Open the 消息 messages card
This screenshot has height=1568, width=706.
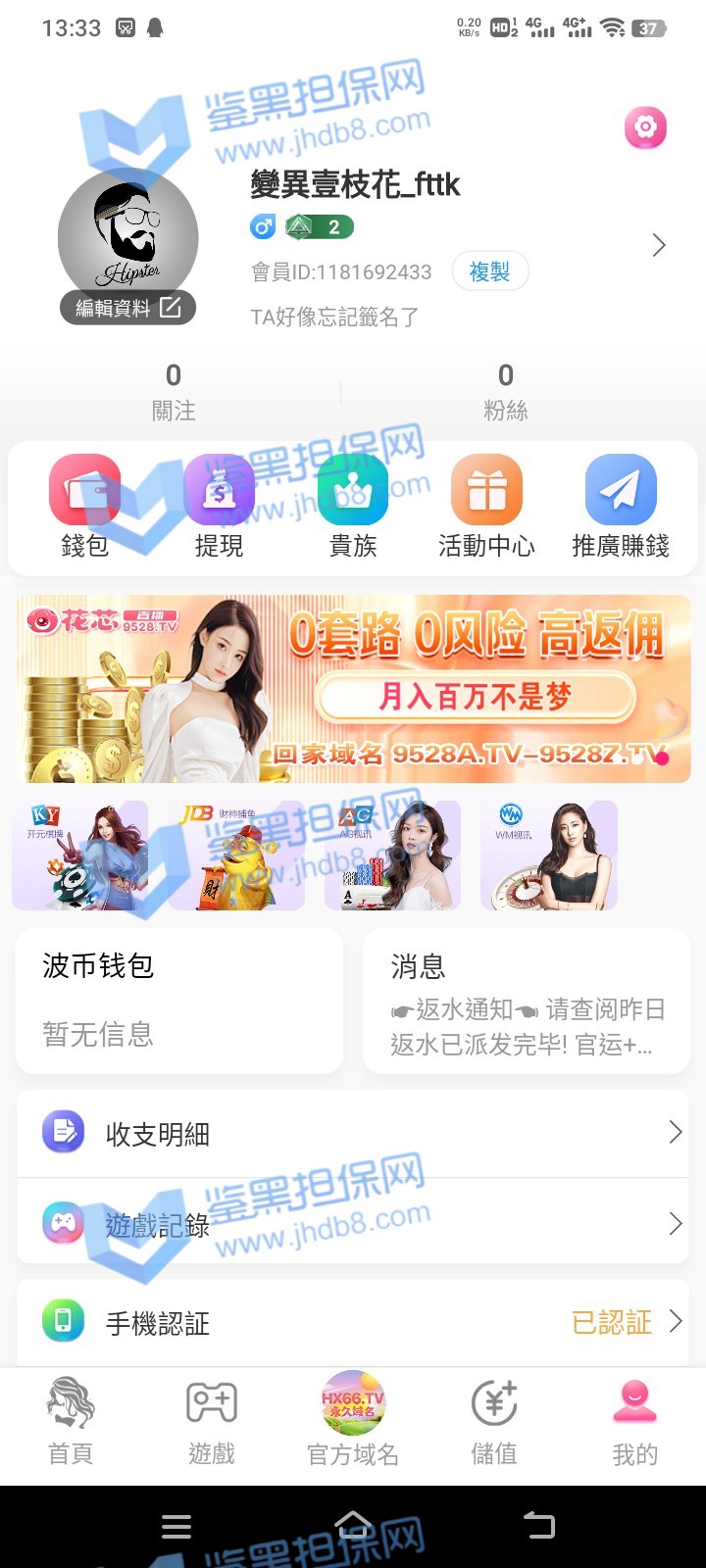527,1000
